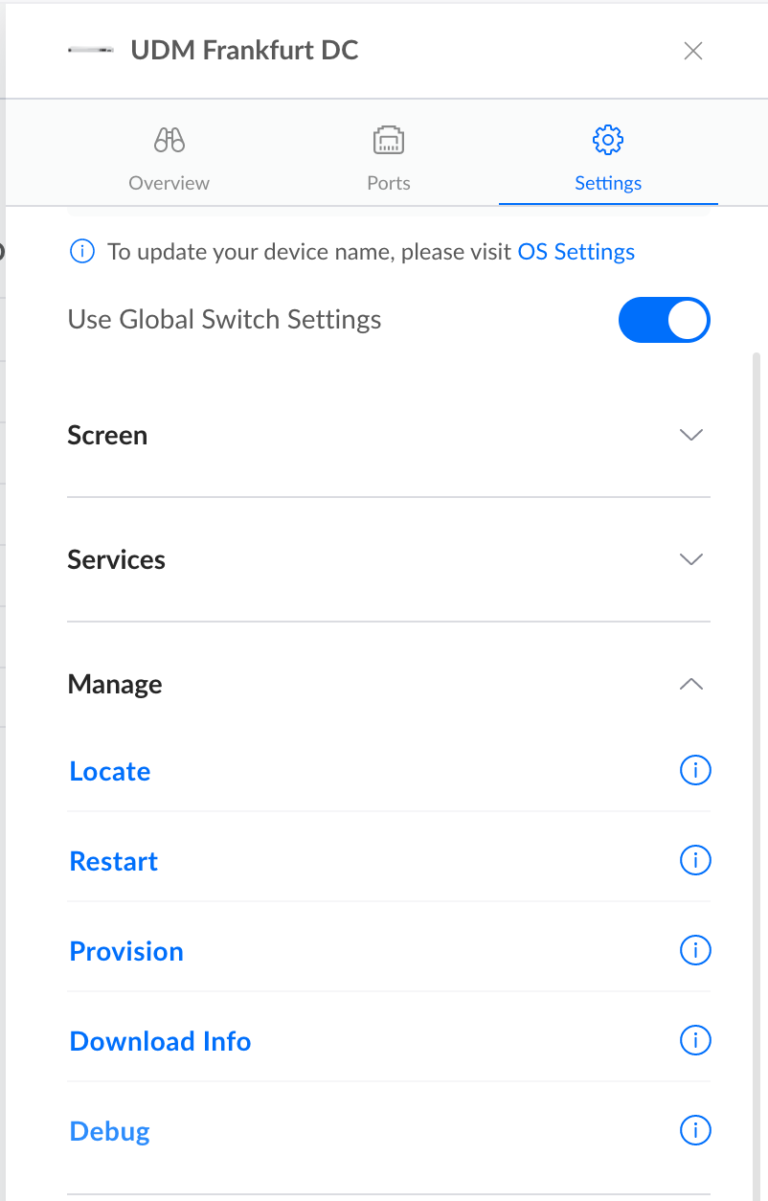Click the info icon beside the device name notice
The width and height of the screenshot is (768, 1201).
tap(82, 251)
